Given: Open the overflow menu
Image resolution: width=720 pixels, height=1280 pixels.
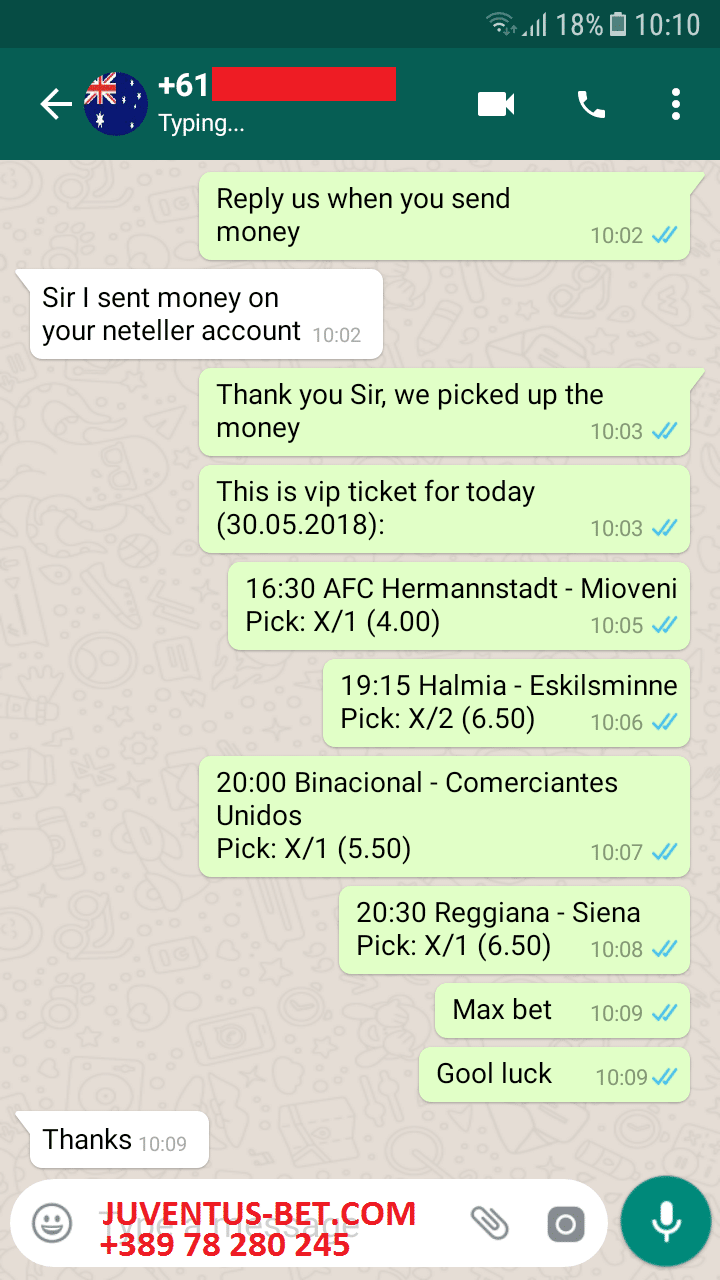Looking at the screenshot, I should [676, 104].
